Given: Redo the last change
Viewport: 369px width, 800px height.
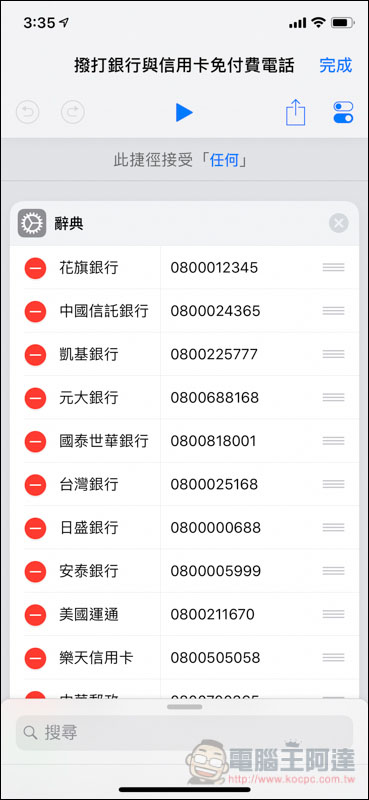Looking at the screenshot, I should [73, 112].
